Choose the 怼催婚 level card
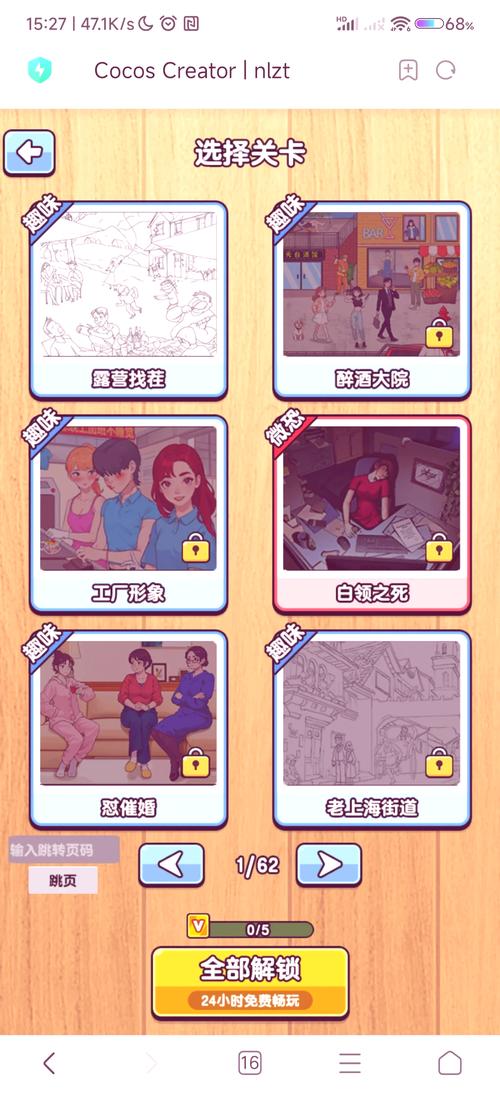Viewport: 500px width, 1097px height. click(x=129, y=729)
